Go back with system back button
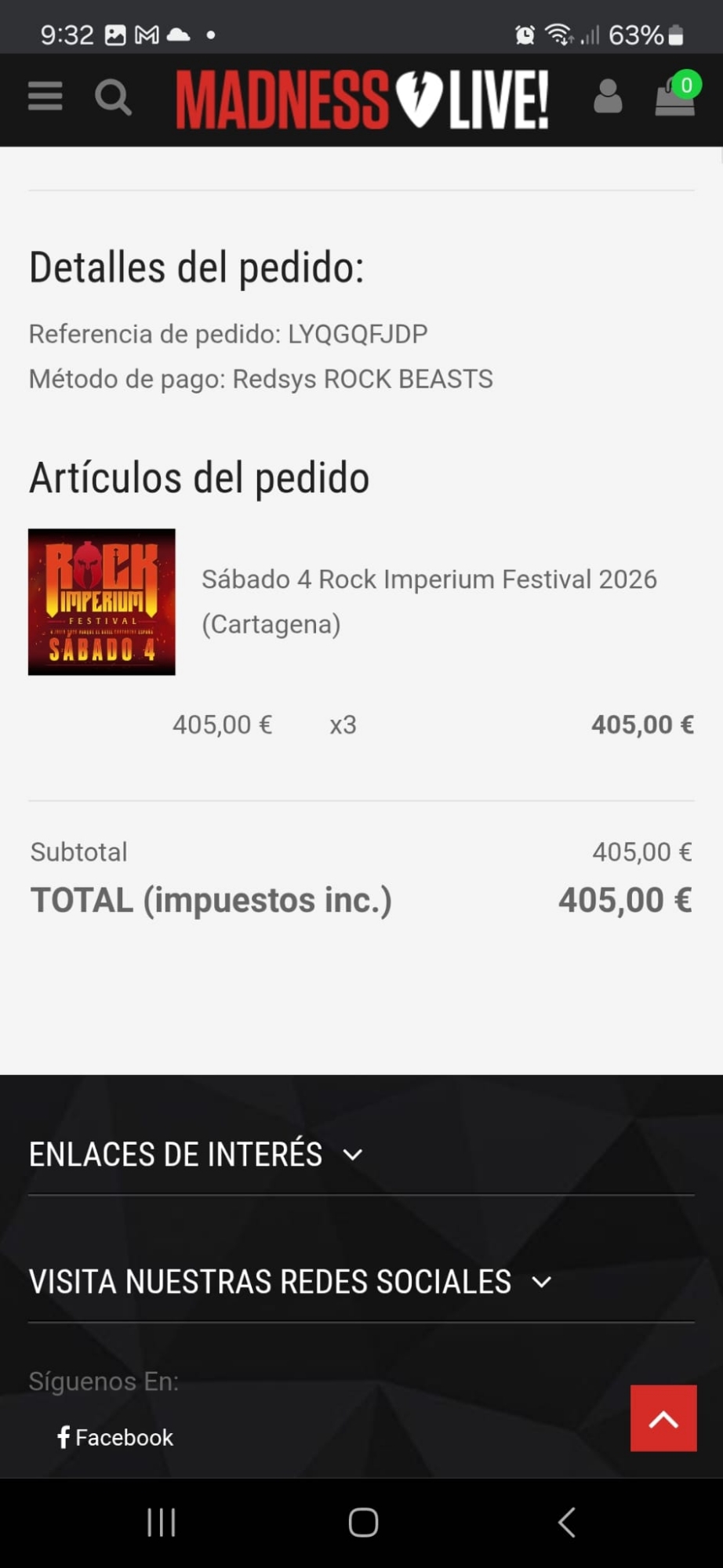Viewport: 723px width, 1568px height. (566, 1523)
